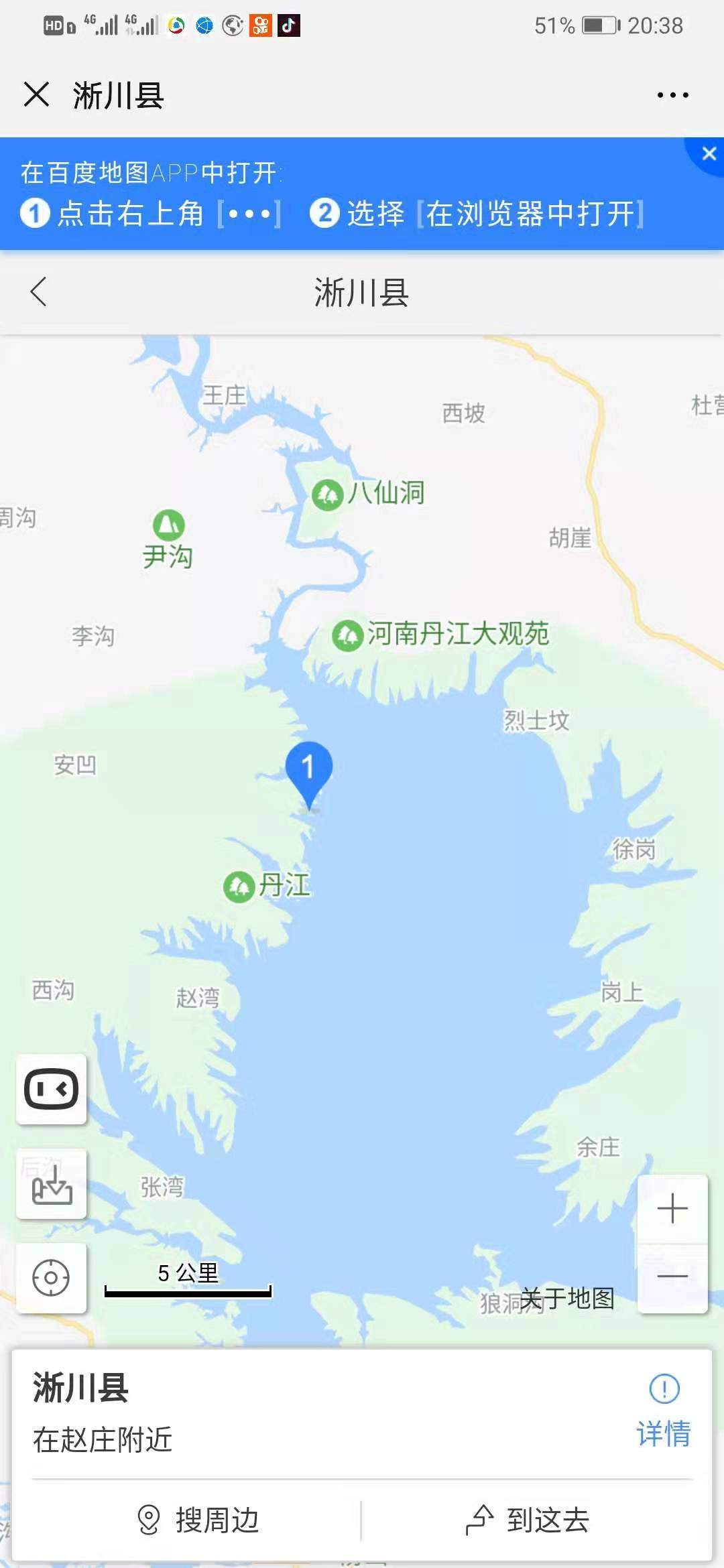Search nearby with 搜周边
Image resolution: width=724 pixels, height=1568 pixels.
[198, 1520]
